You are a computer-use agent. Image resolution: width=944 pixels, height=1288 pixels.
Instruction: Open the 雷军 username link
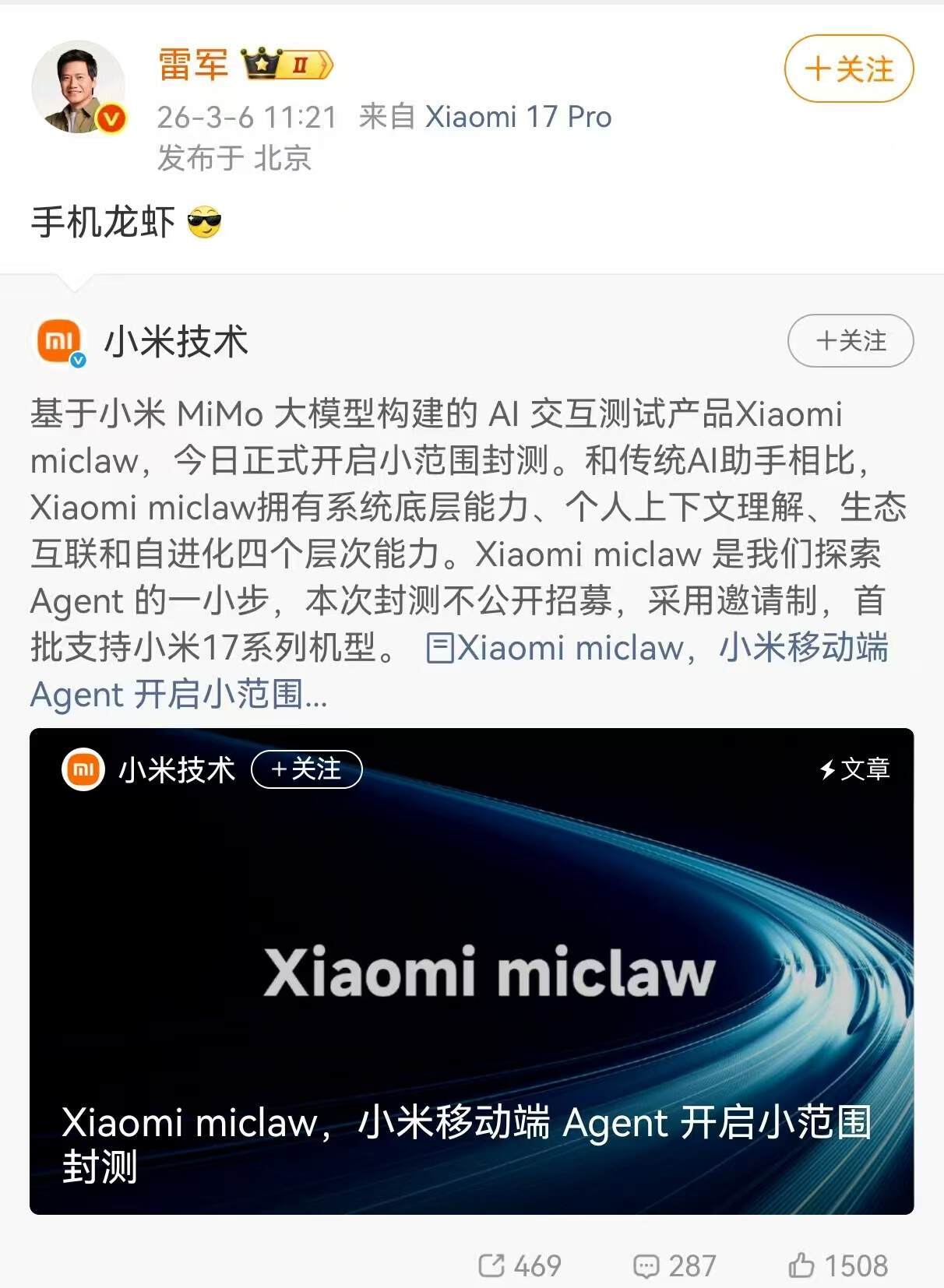coord(192,64)
